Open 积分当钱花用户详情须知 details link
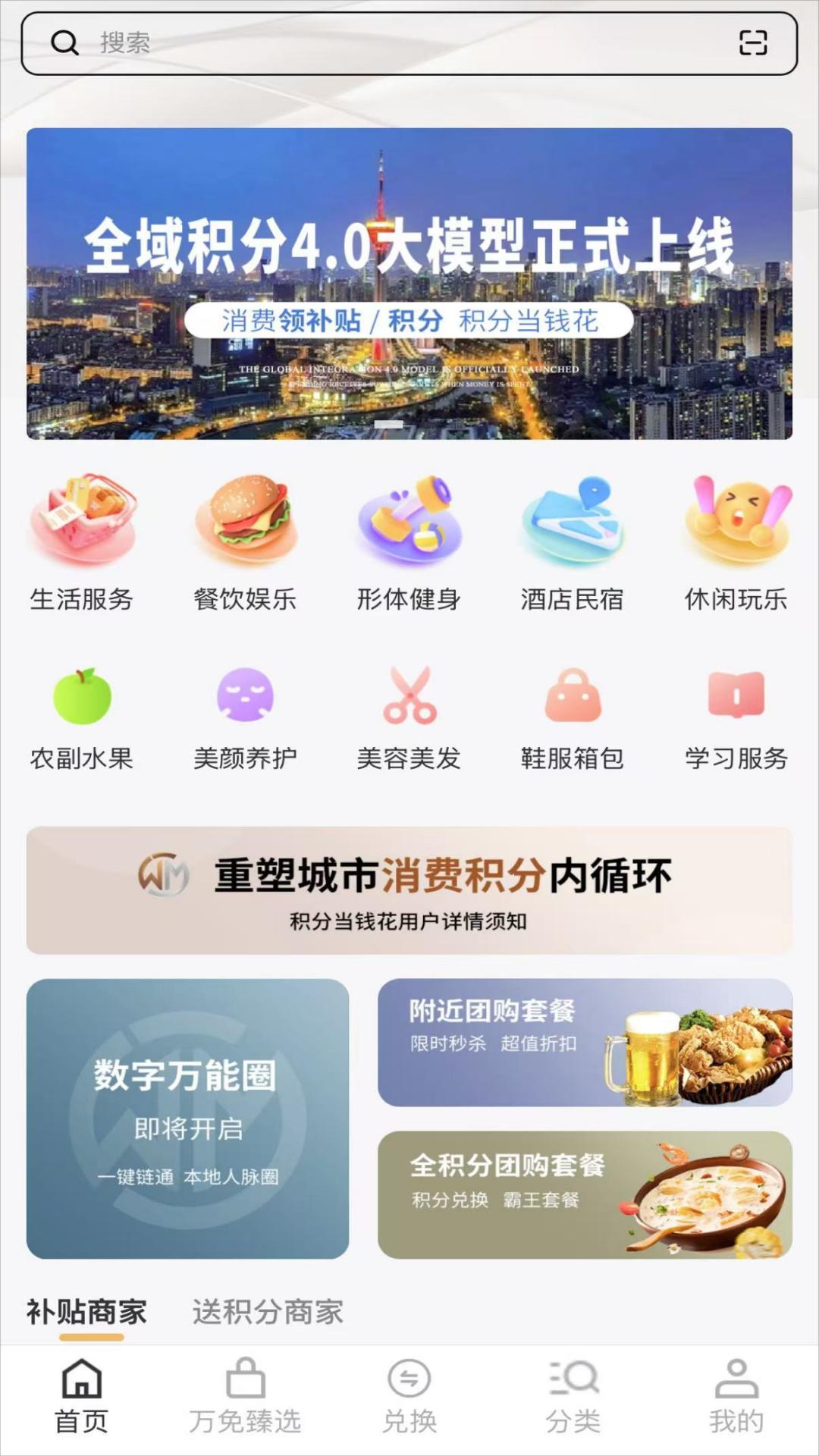This screenshot has width=819, height=1456. tap(409, 924)
